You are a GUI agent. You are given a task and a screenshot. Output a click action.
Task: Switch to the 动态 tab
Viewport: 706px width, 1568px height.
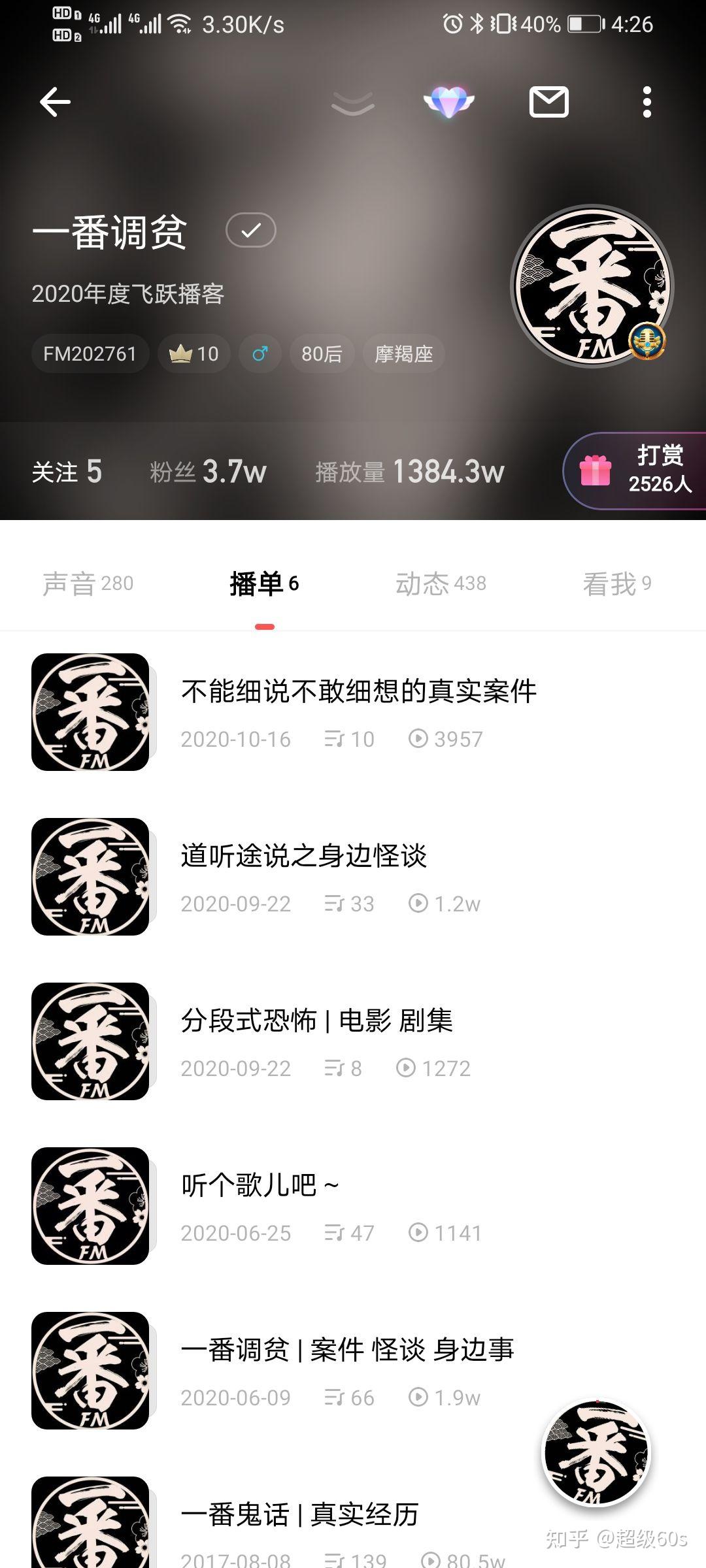click(441, 583)
